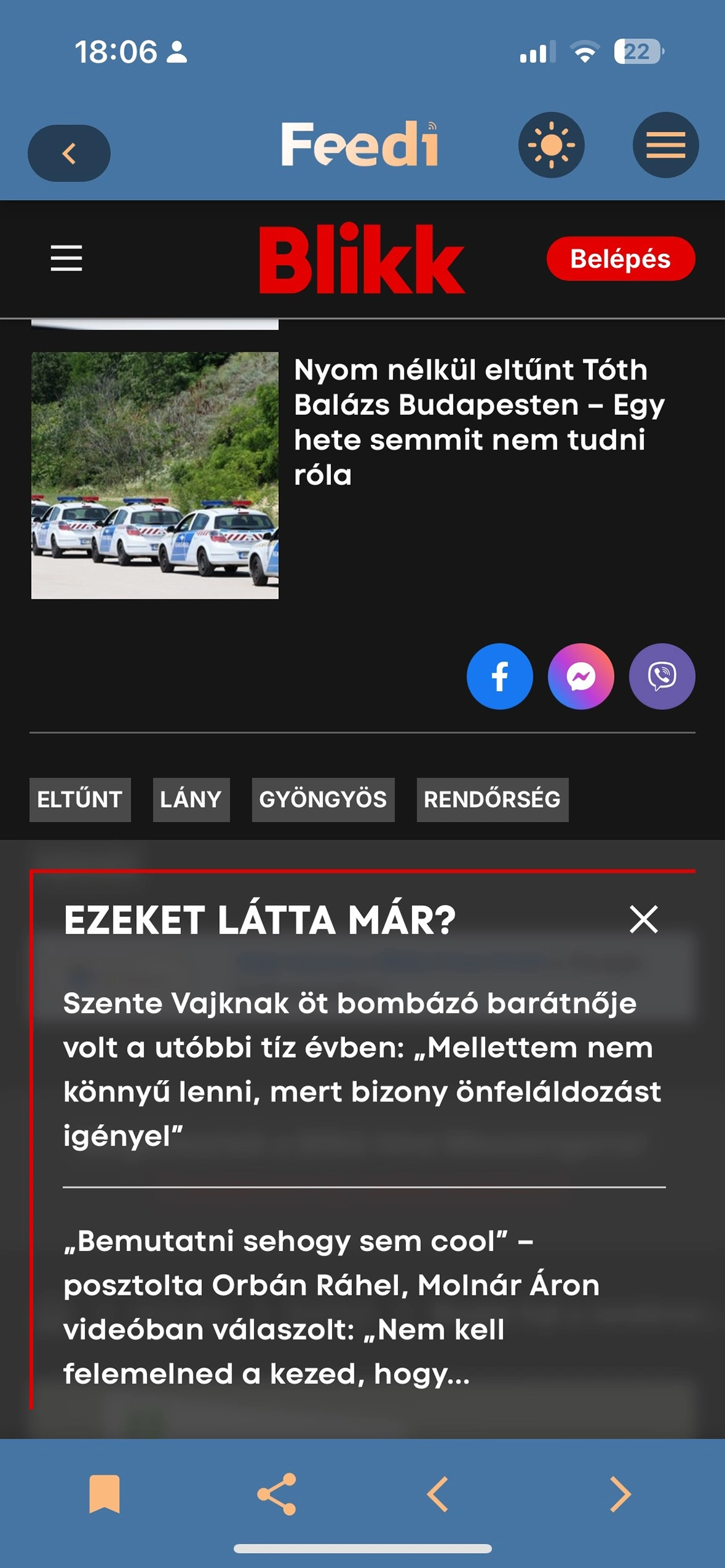This screenshot has height=1568, width=725.
Task: Tap the Belépés login button
Action: pyautogui.click(x=621, y=259)
